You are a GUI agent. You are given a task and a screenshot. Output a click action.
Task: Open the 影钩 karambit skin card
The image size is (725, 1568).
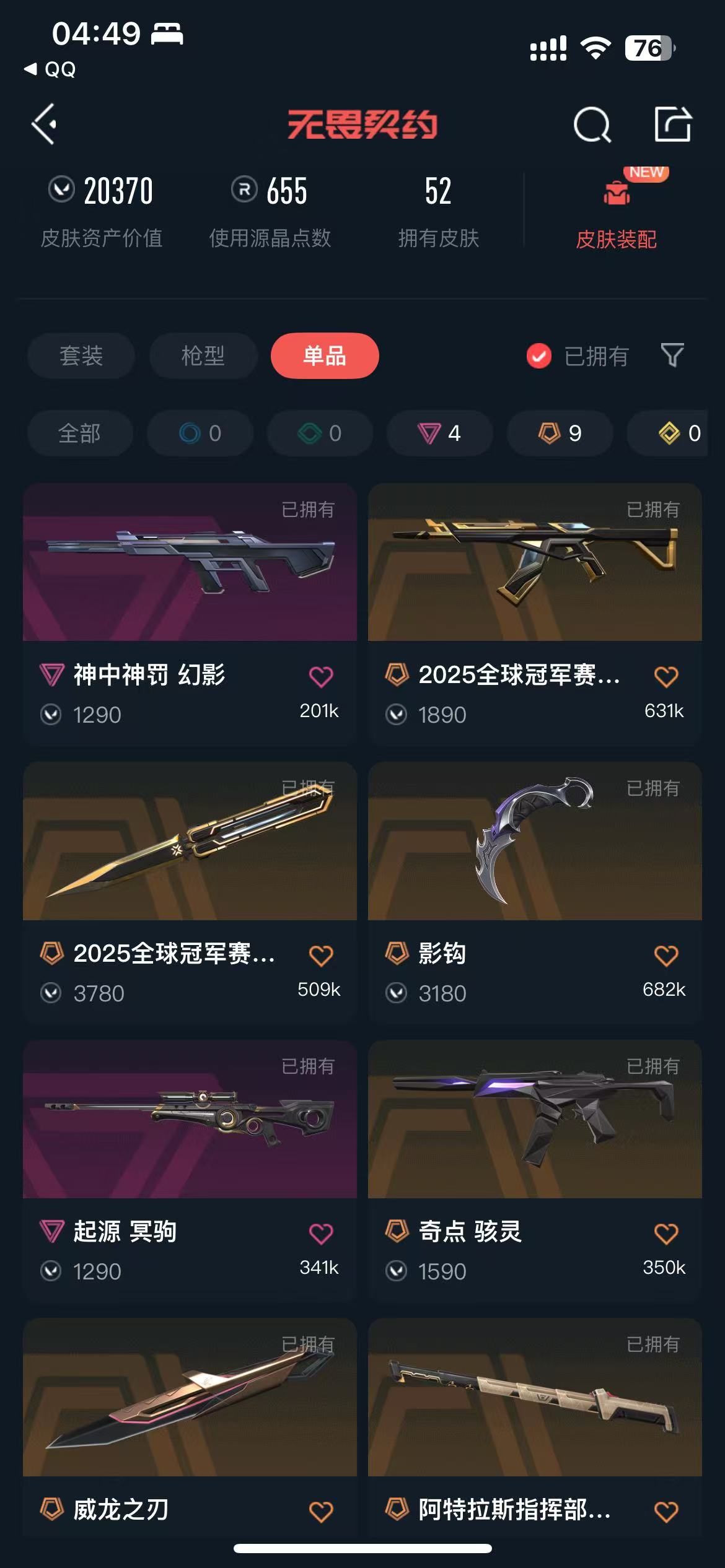pyautogui.click(x=535, y=842)
